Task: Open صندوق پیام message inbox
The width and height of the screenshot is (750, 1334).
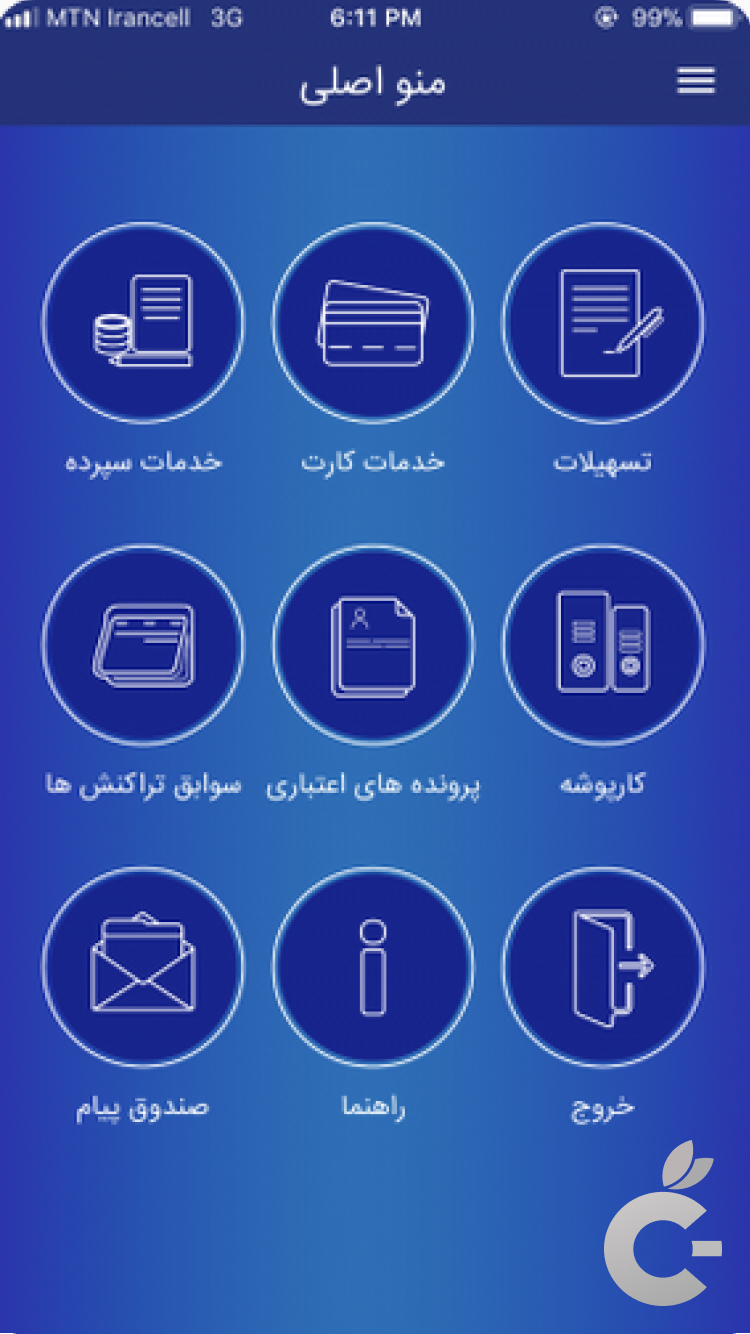Action: tap(143, 967)
